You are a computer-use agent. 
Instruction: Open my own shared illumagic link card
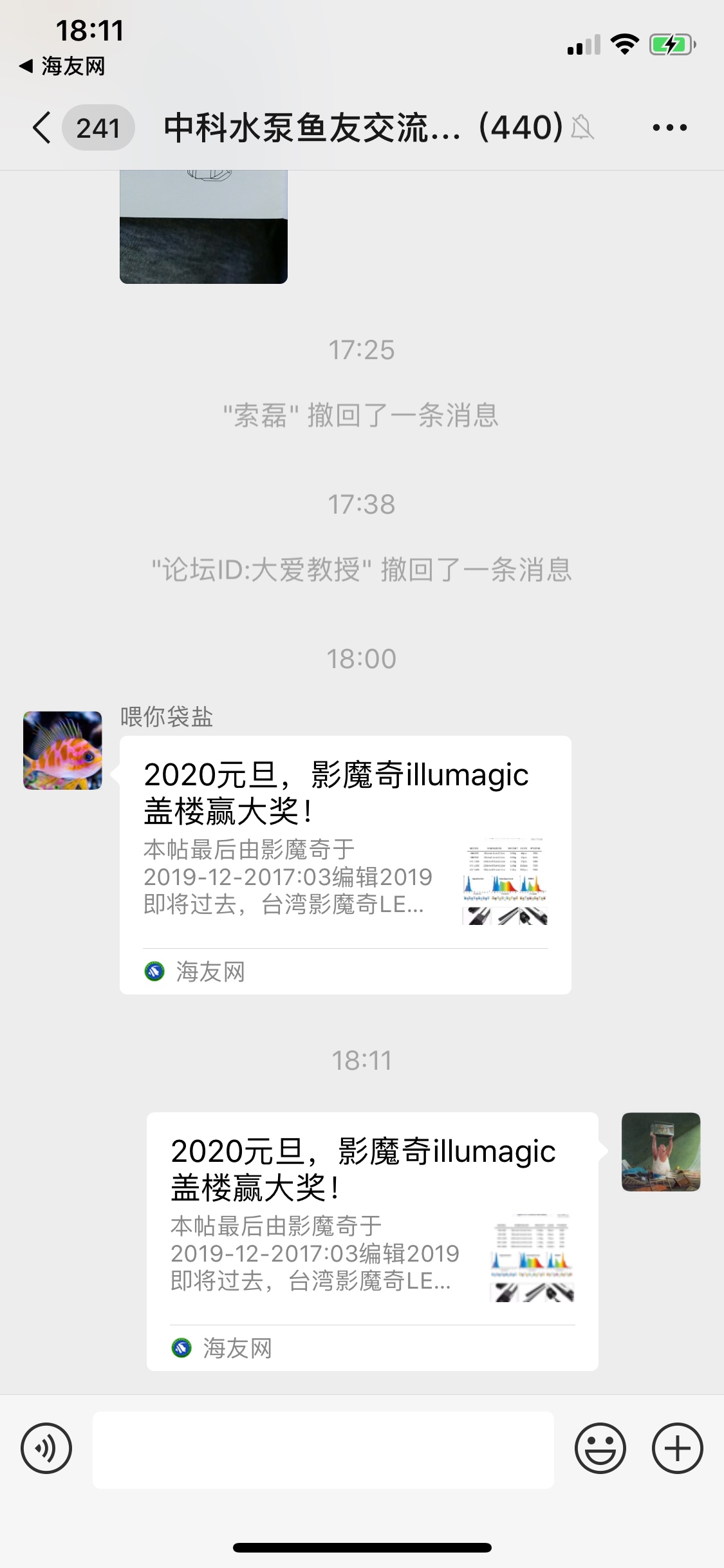(x=372, y=1240)
